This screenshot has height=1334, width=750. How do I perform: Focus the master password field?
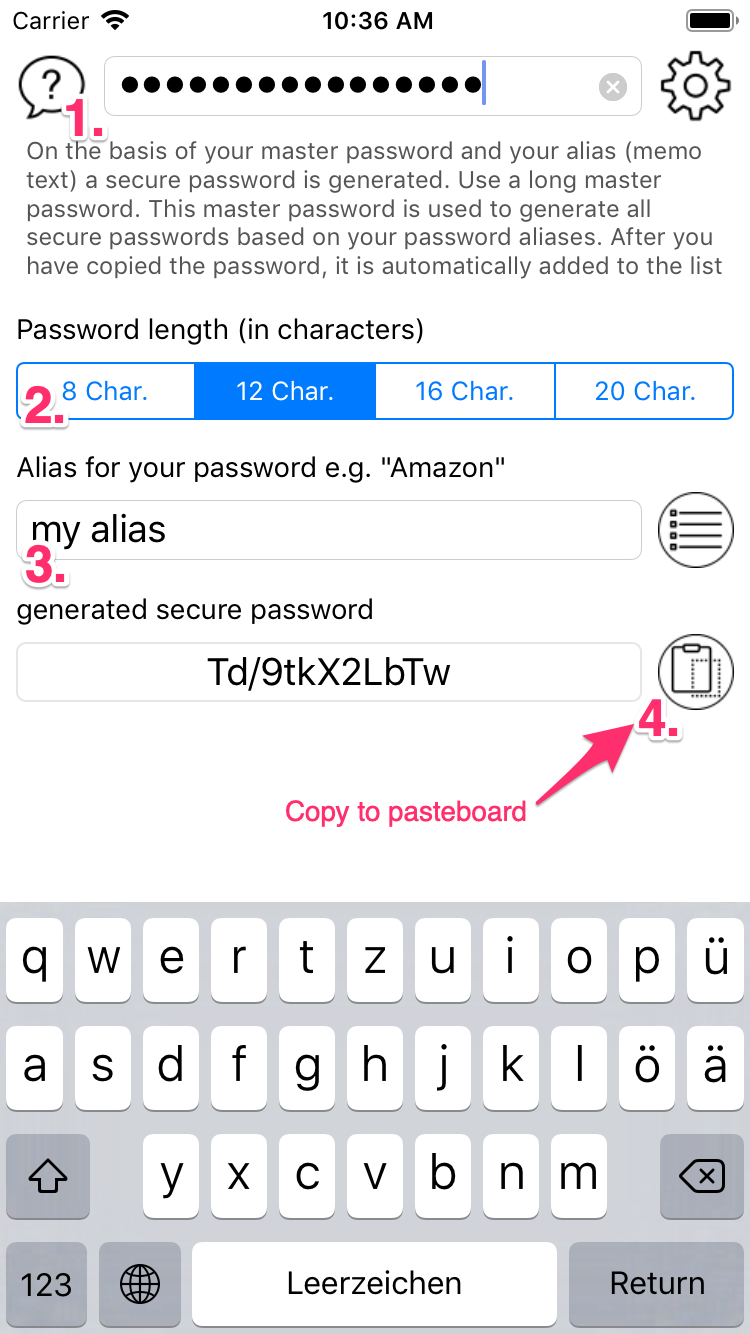pos(373,86)
